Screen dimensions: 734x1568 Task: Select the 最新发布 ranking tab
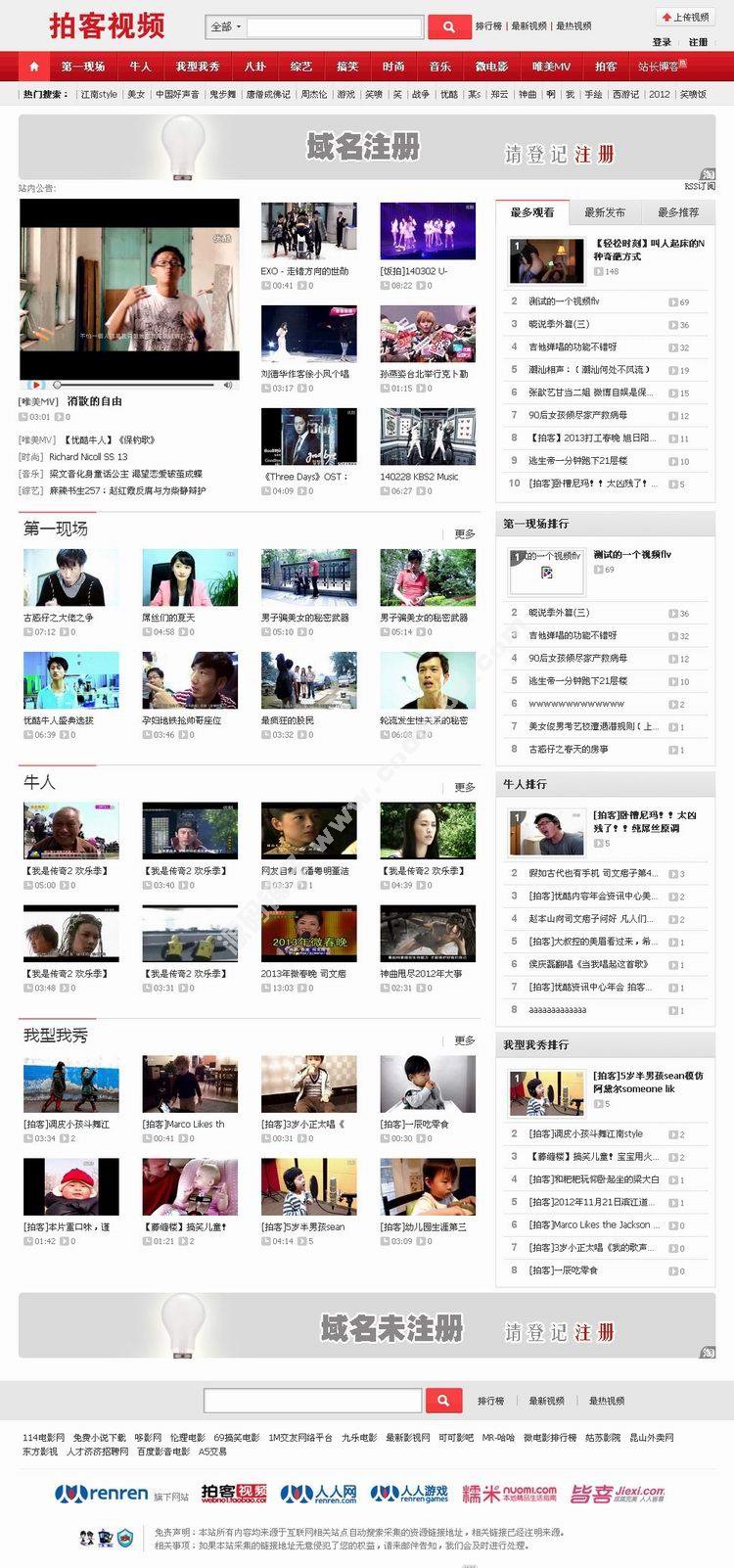coord(605,212)
